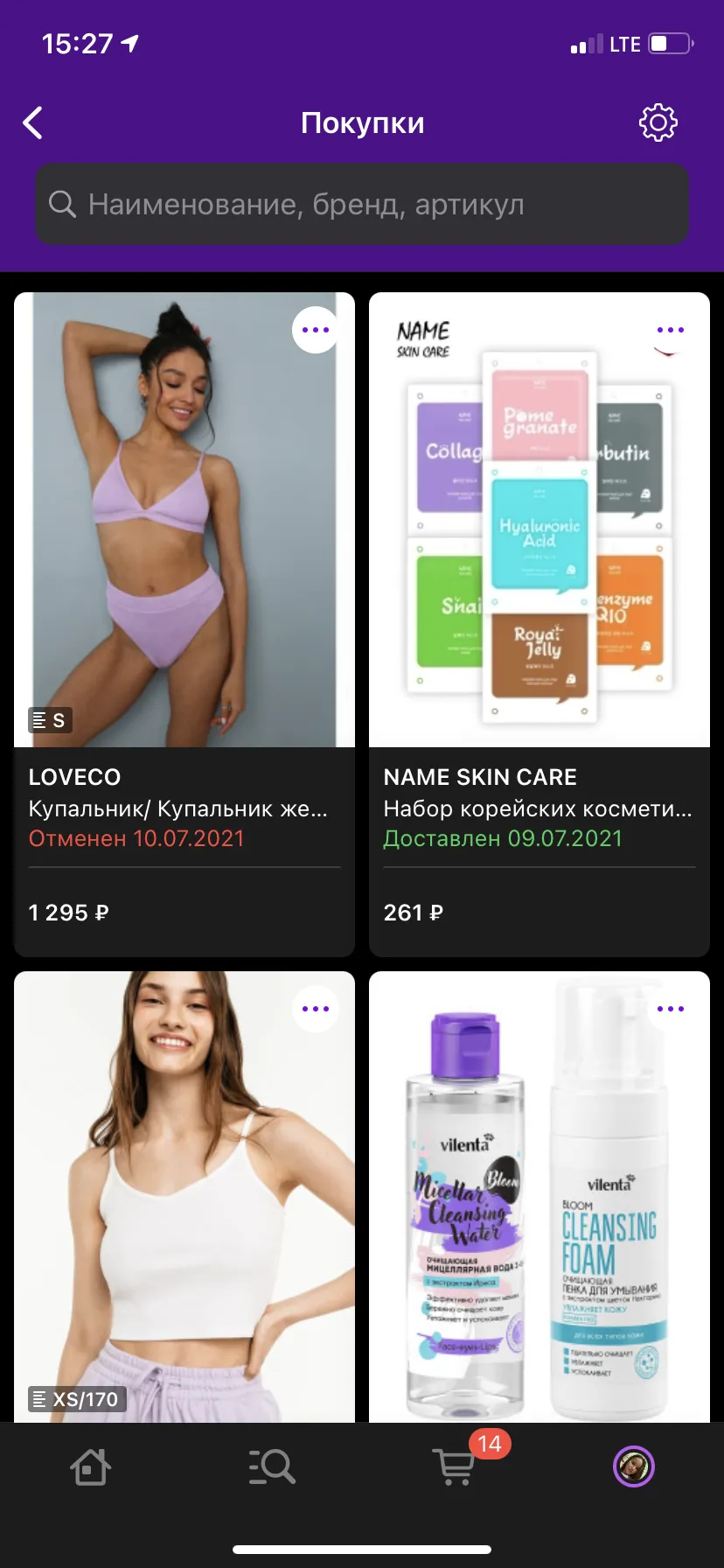Open the NAME SKIN CARE purchase card
This screenshot has width=724, height=1568.
pyautogui.click(x=540, y=625)
